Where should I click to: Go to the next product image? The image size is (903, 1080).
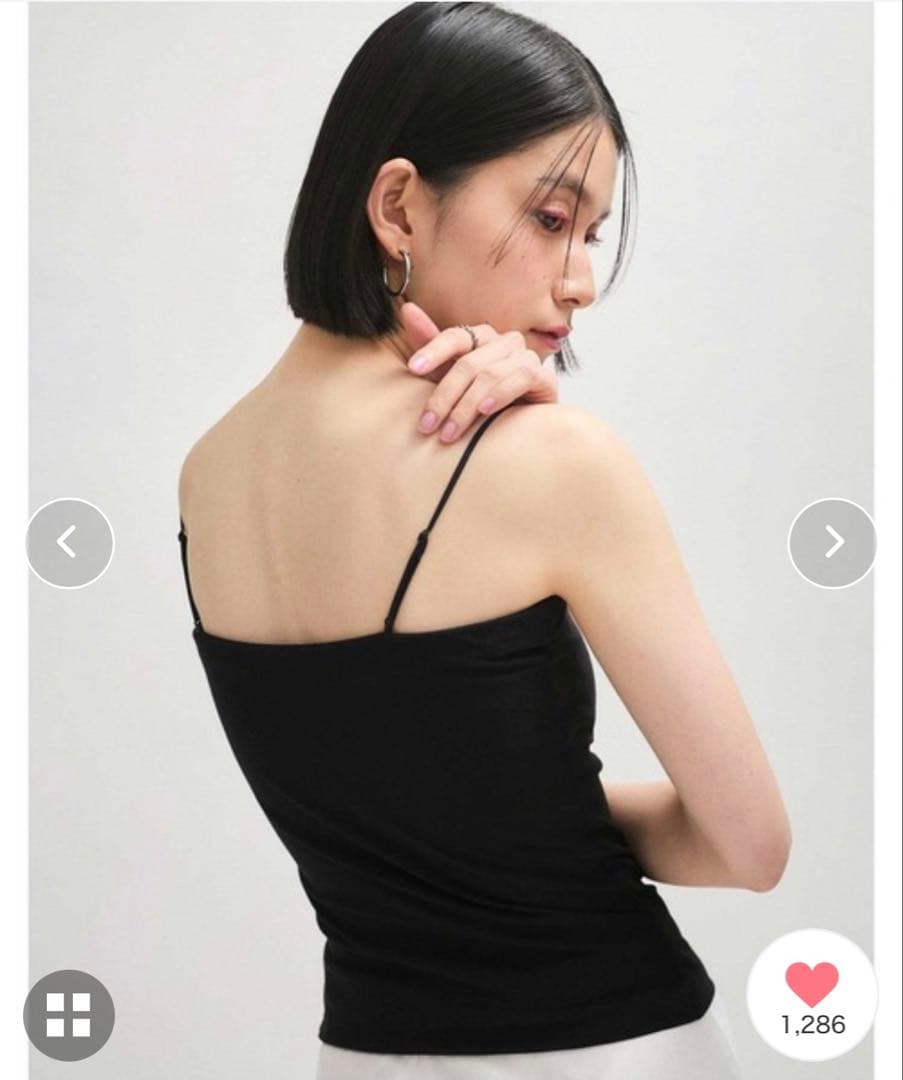832,543
